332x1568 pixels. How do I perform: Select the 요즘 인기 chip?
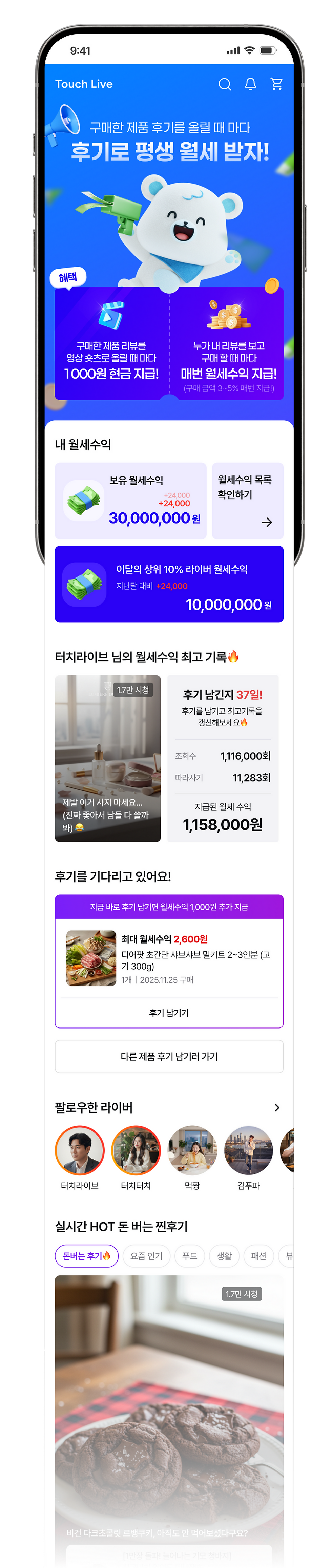coord(146,1256)
